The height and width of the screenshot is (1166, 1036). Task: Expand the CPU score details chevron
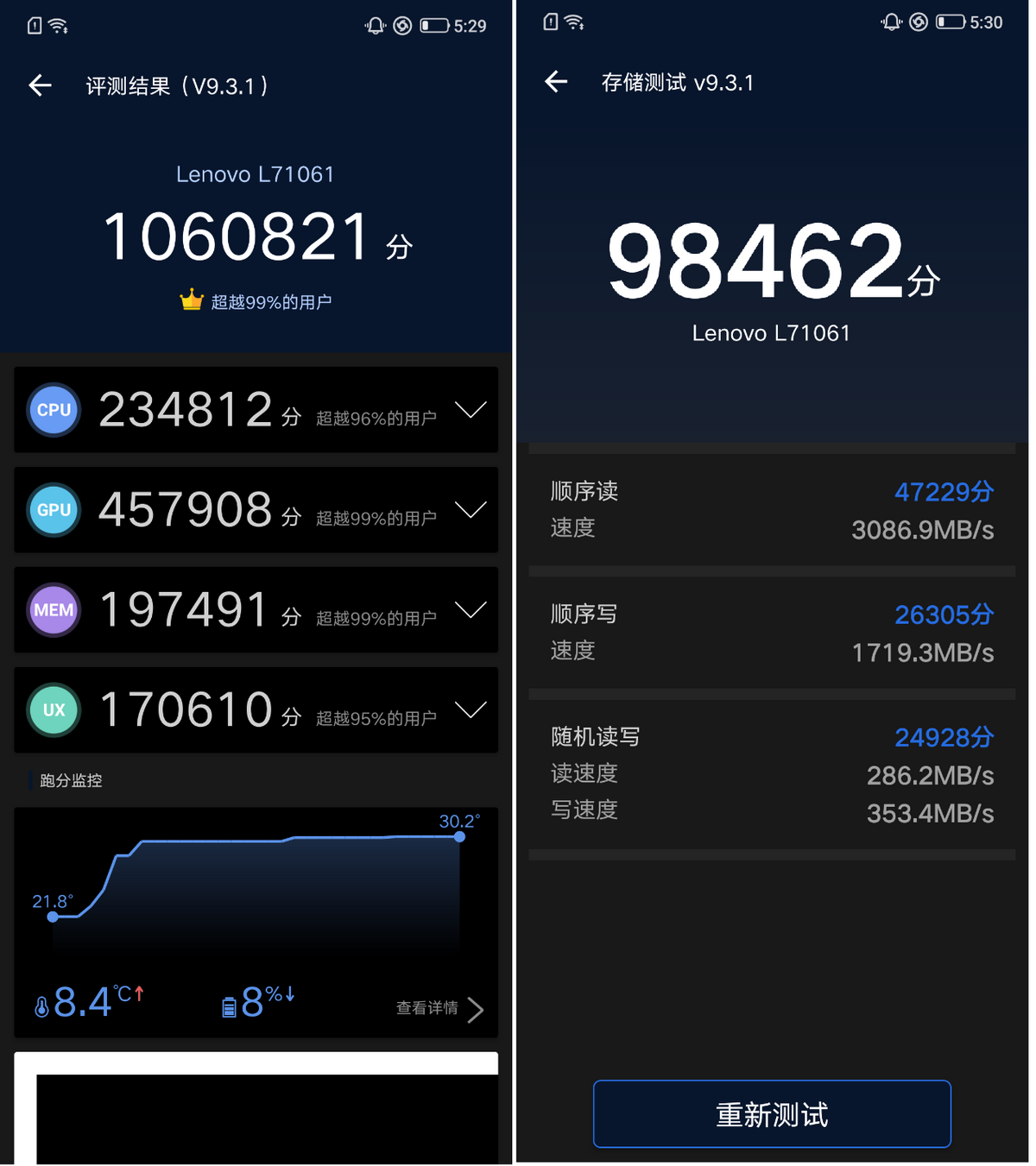pos(471,410)
